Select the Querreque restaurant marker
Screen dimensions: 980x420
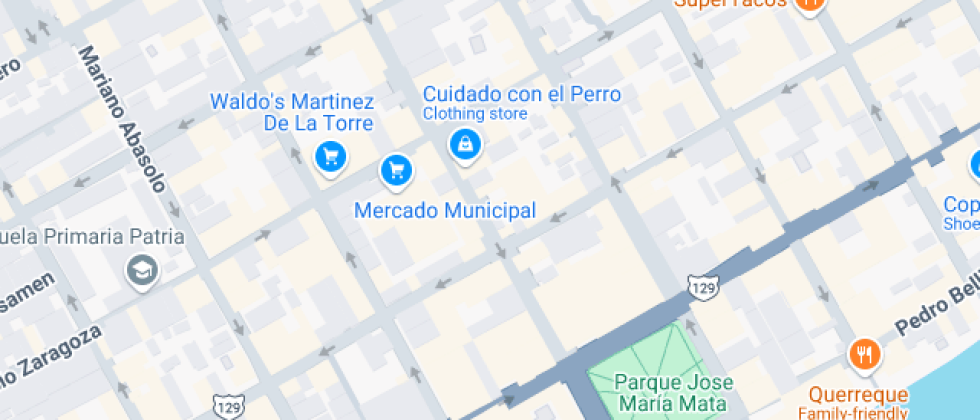click(864, 353)
